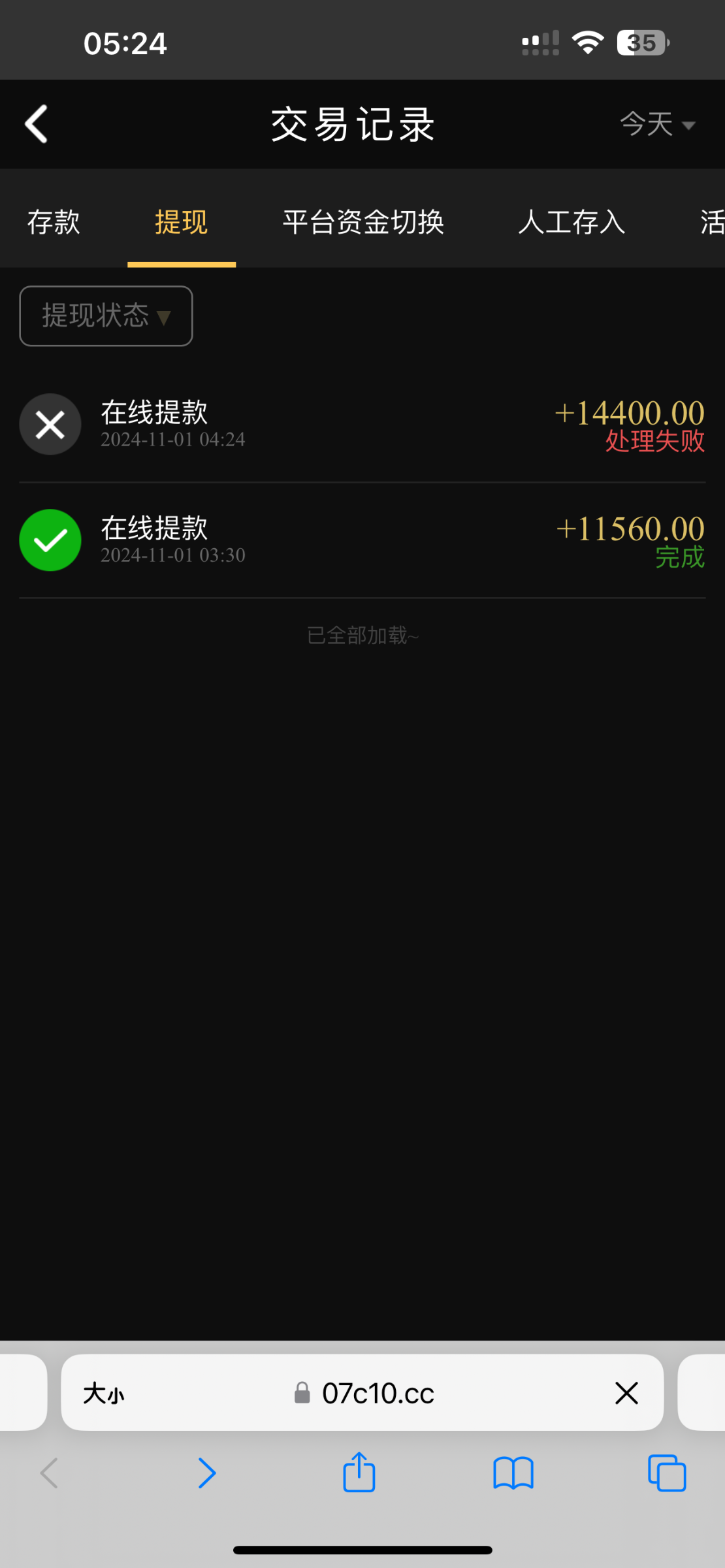The width and height of the screenshot is (725, 1568).
Task: Switch to the 平台资金切换 tab
Action: click(363, 222)
